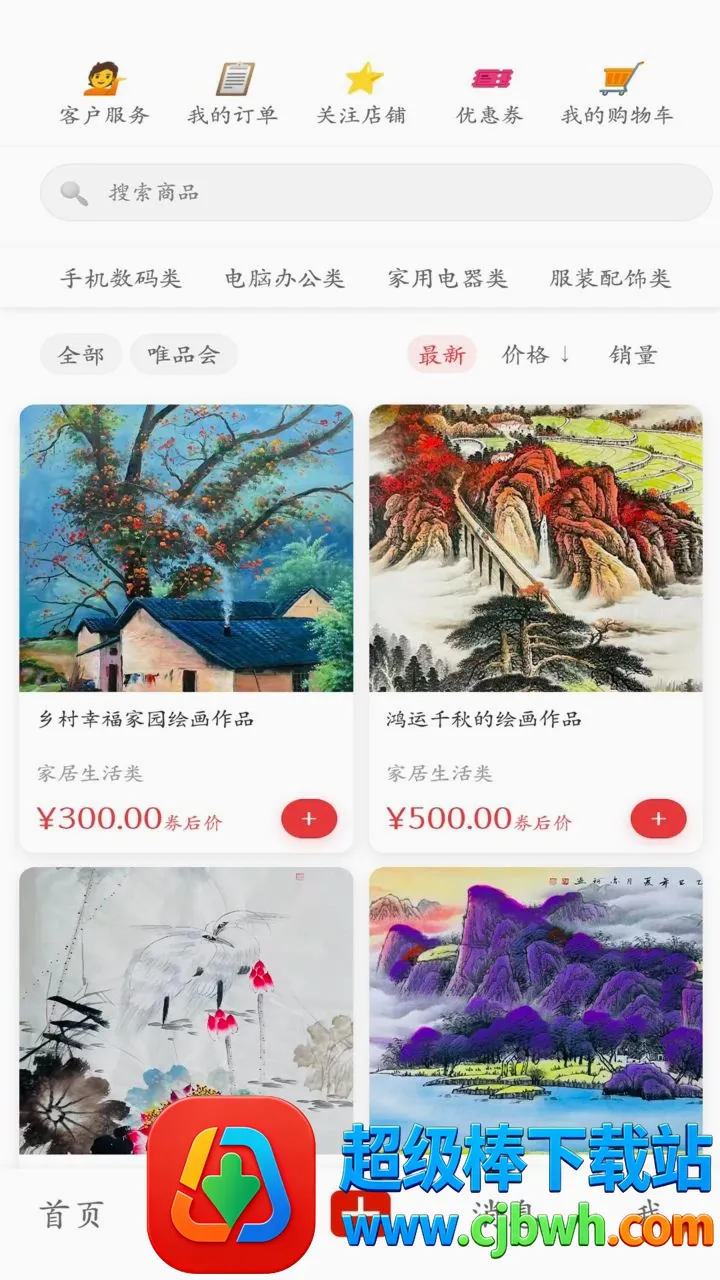Open 鸿运千秋的绘画作品 product card
The height and width of the screenshot is (1280, 720).
(x=536, y=628)
